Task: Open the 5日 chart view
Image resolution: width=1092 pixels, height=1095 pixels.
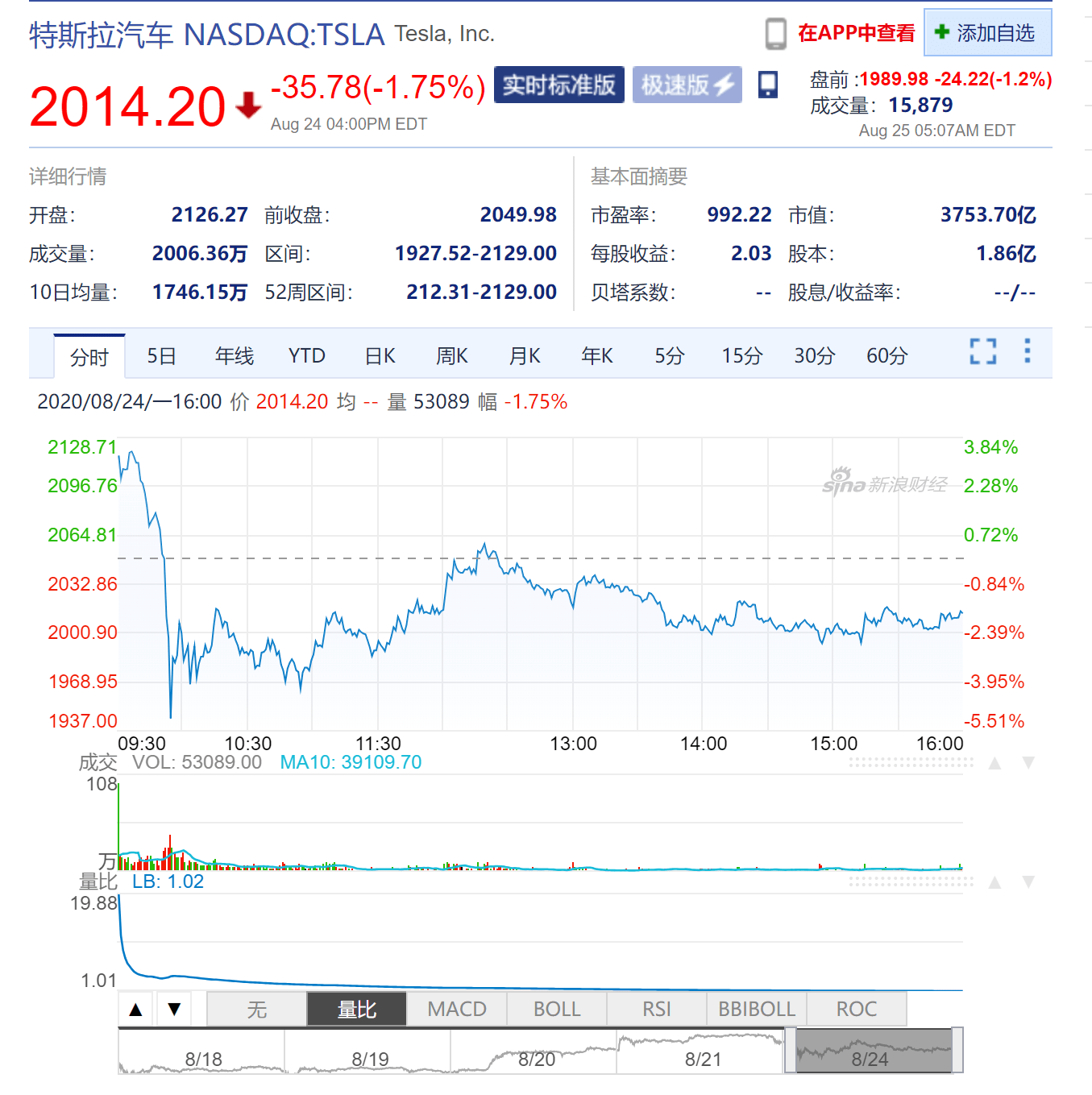Action: (160, 355)
